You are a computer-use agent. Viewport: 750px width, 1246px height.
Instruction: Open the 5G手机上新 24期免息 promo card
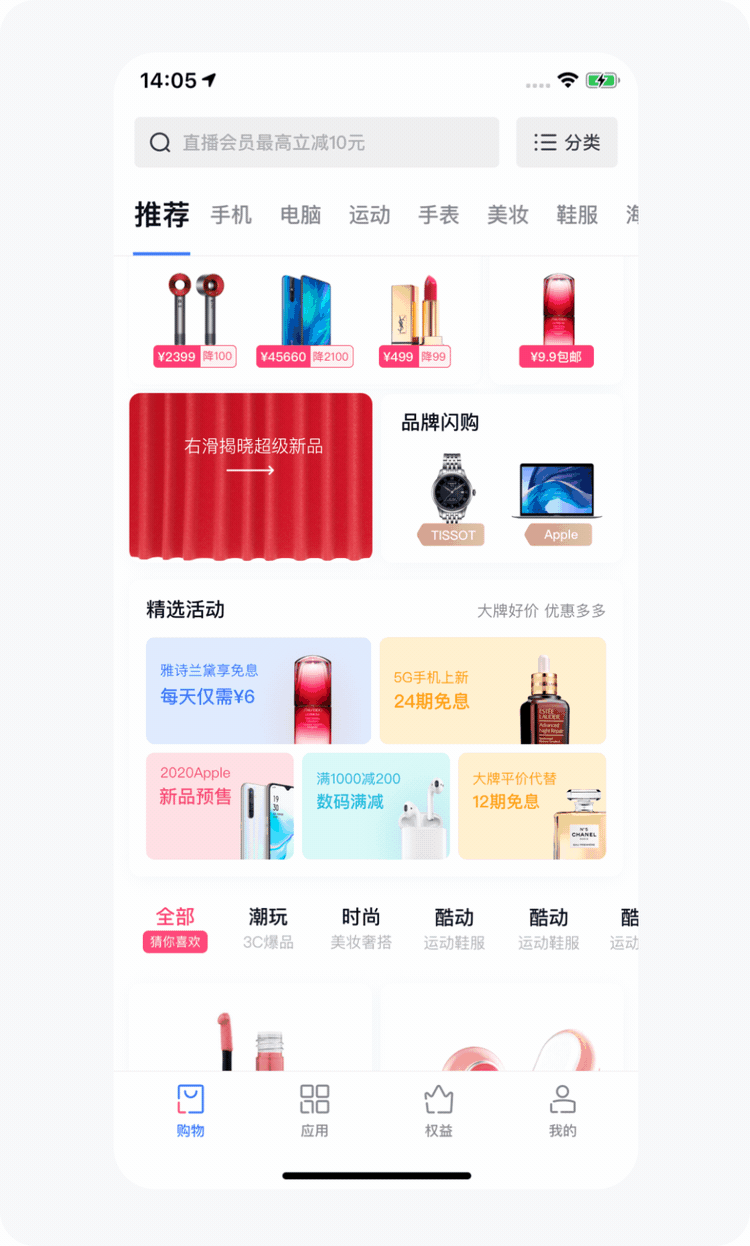(x=492, y=691)
